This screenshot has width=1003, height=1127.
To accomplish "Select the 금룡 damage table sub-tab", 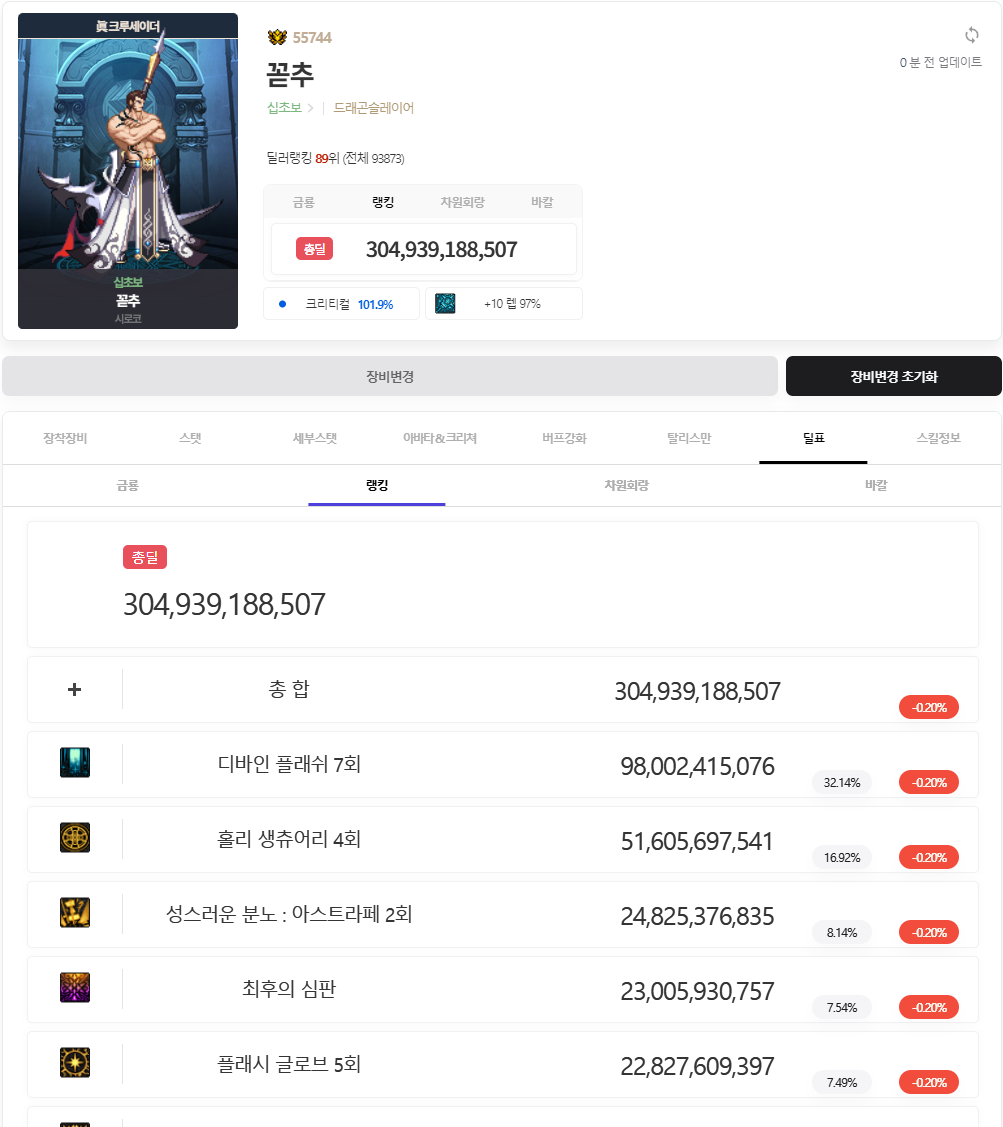I will click(127, 486).
